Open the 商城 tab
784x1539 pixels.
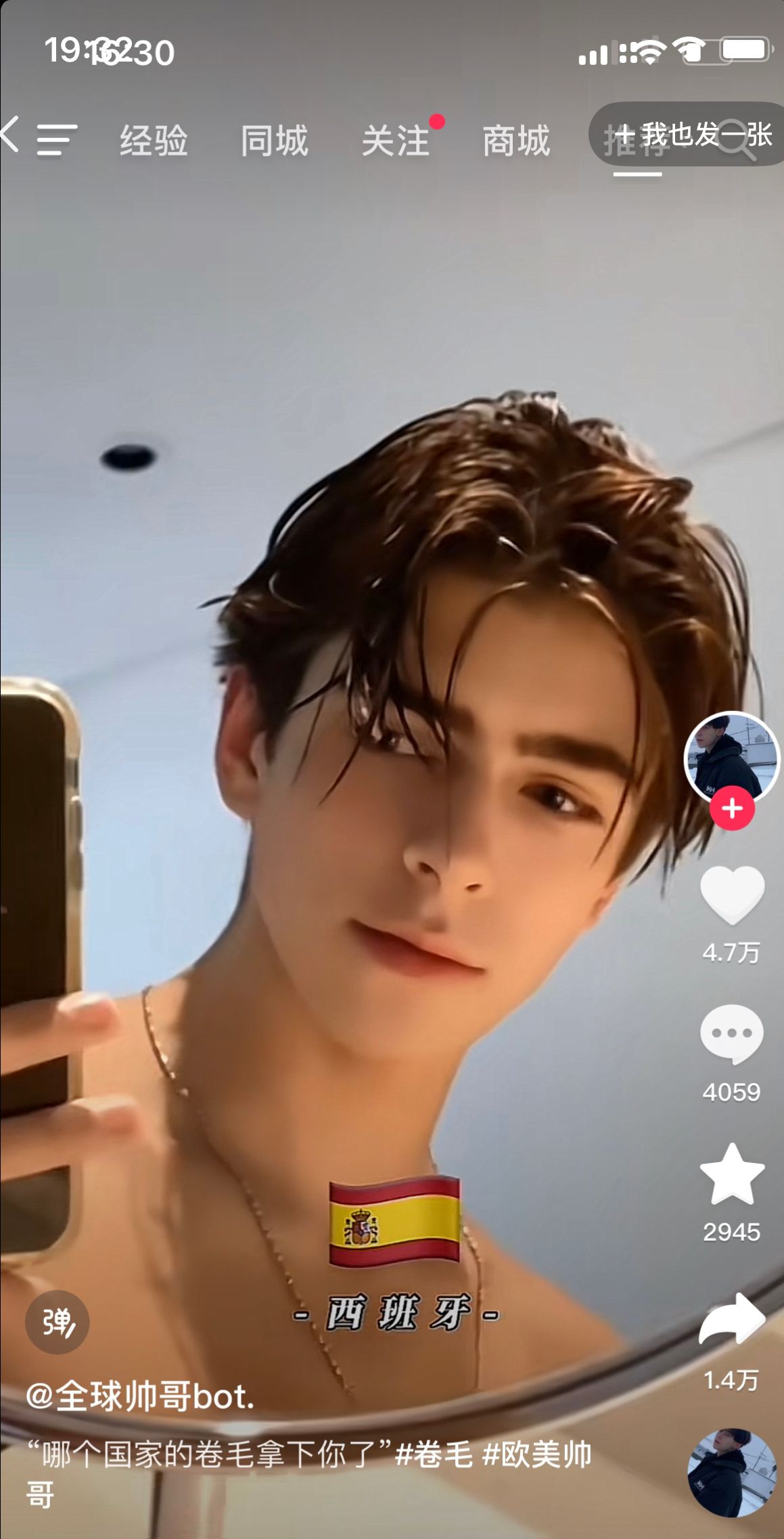pos(516,141)
